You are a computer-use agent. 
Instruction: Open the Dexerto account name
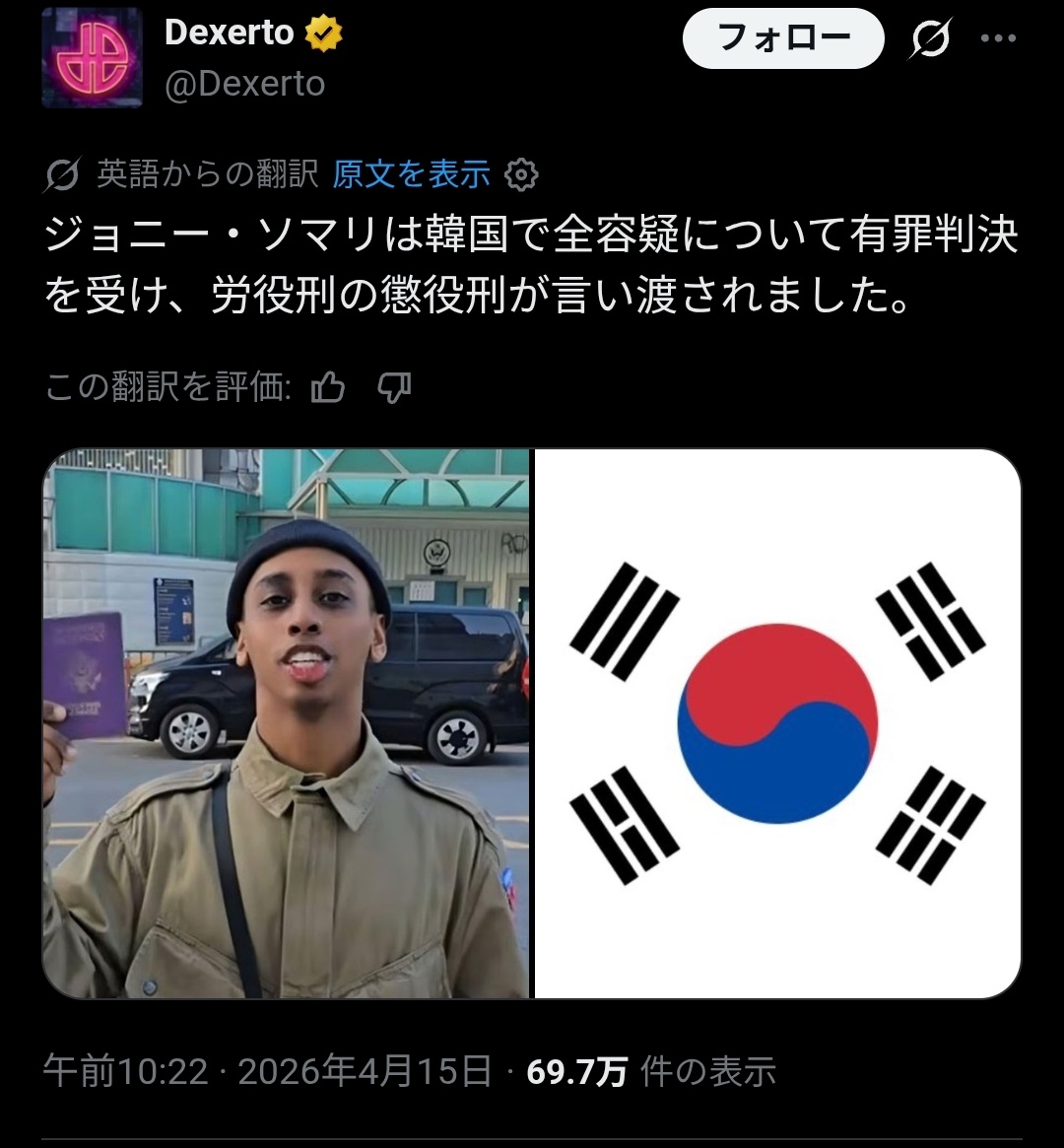click(x=230, y=34)
